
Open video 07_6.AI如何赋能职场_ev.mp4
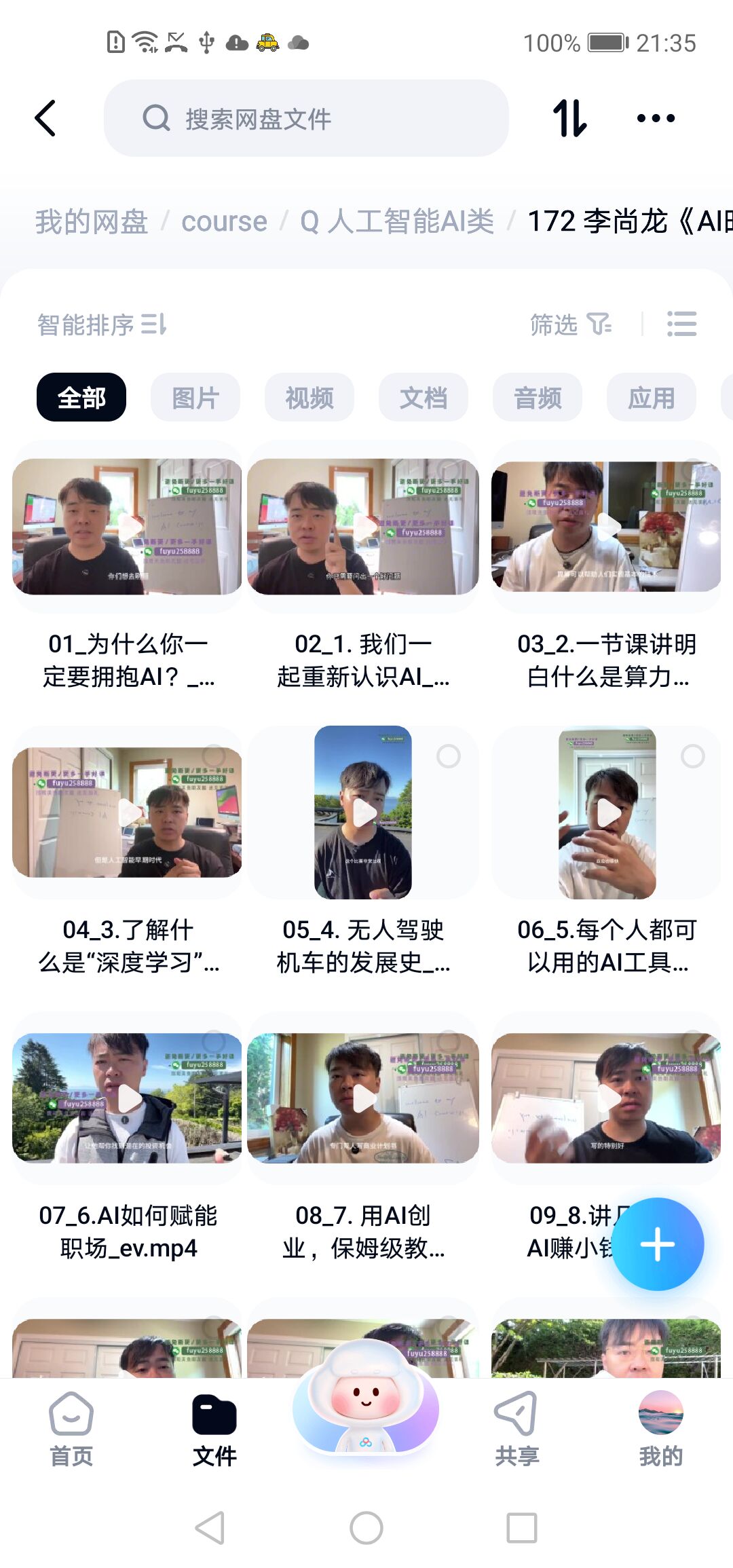click(x=128, y=1098)
